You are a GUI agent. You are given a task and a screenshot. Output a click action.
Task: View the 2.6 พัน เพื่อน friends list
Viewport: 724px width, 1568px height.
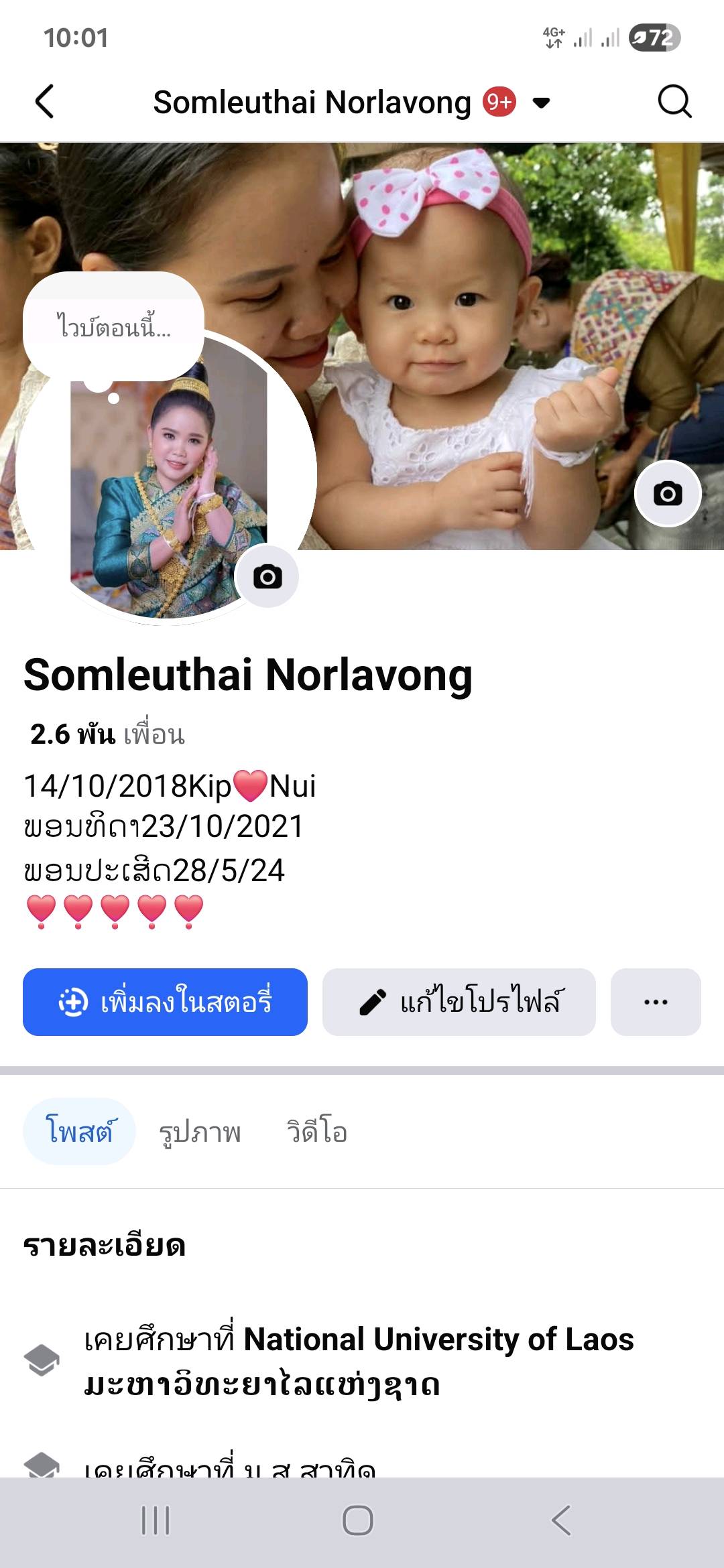(x=107, y=734)
